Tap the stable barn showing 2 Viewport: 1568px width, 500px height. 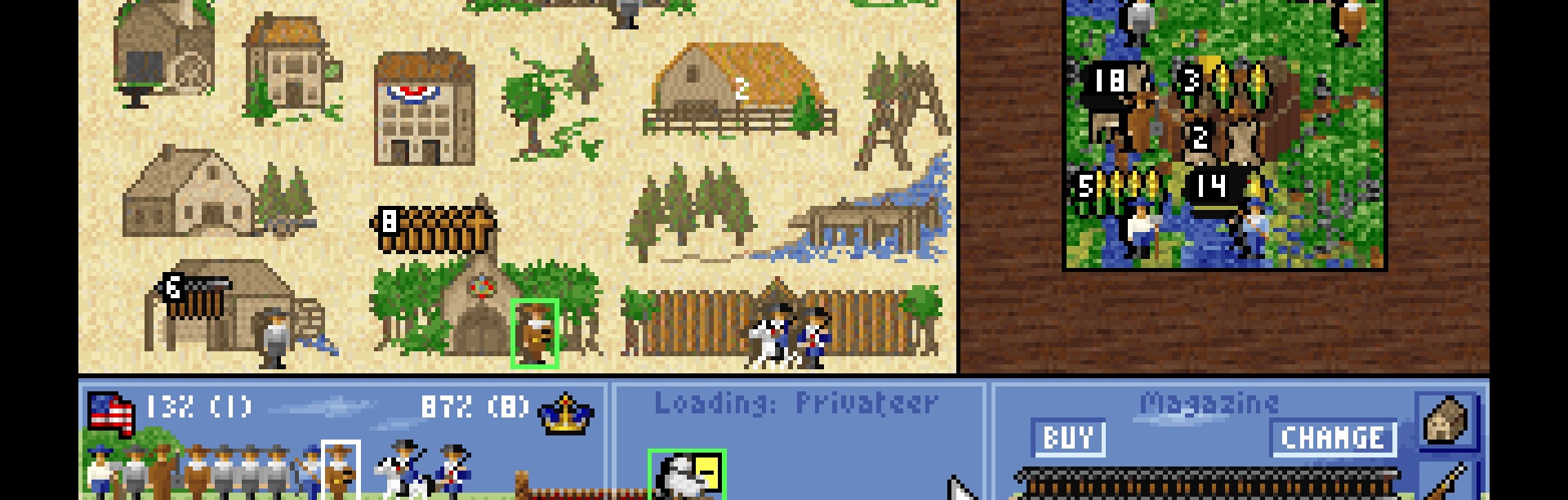[x=739, y=90]
